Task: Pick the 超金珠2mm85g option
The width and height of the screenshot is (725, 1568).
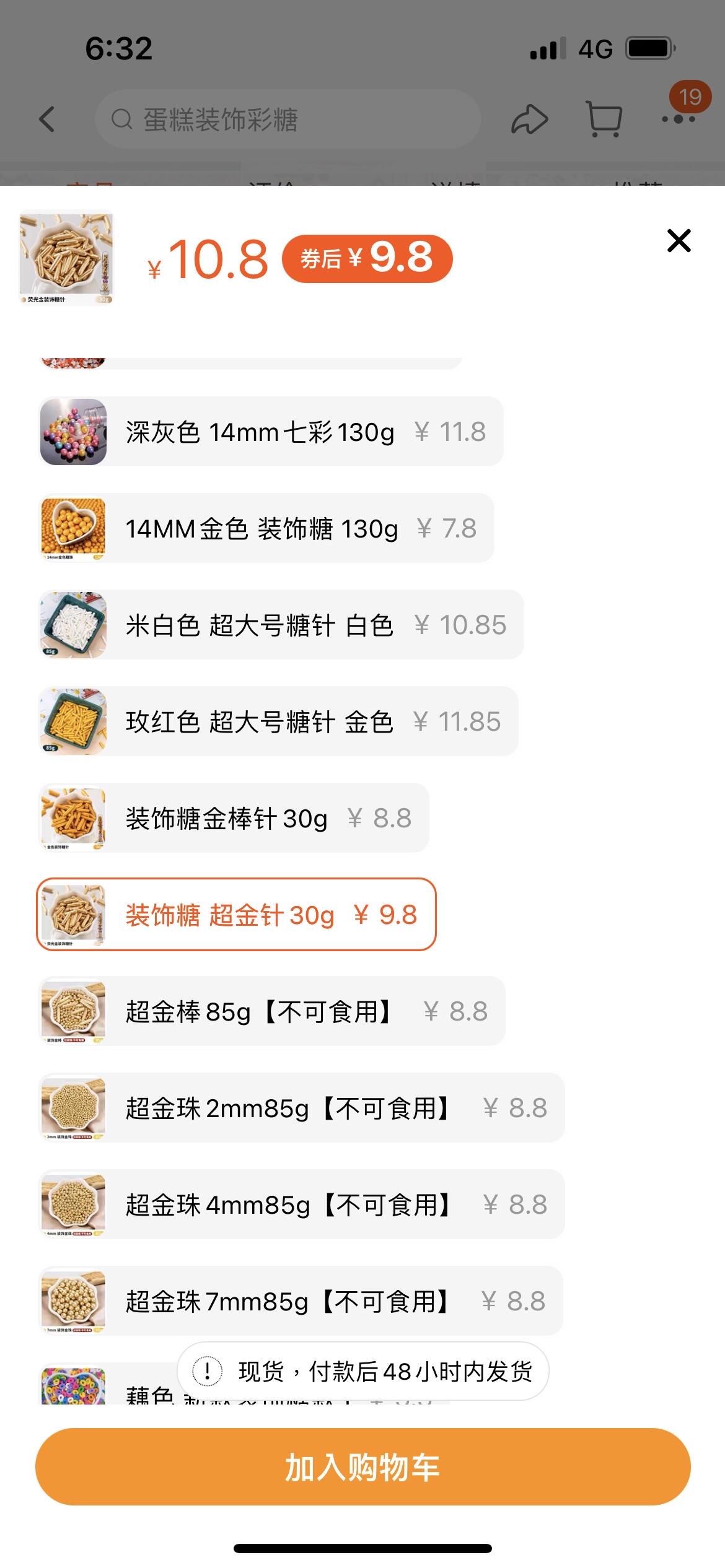Action: pyautogui.click(x=301, y=1108)
